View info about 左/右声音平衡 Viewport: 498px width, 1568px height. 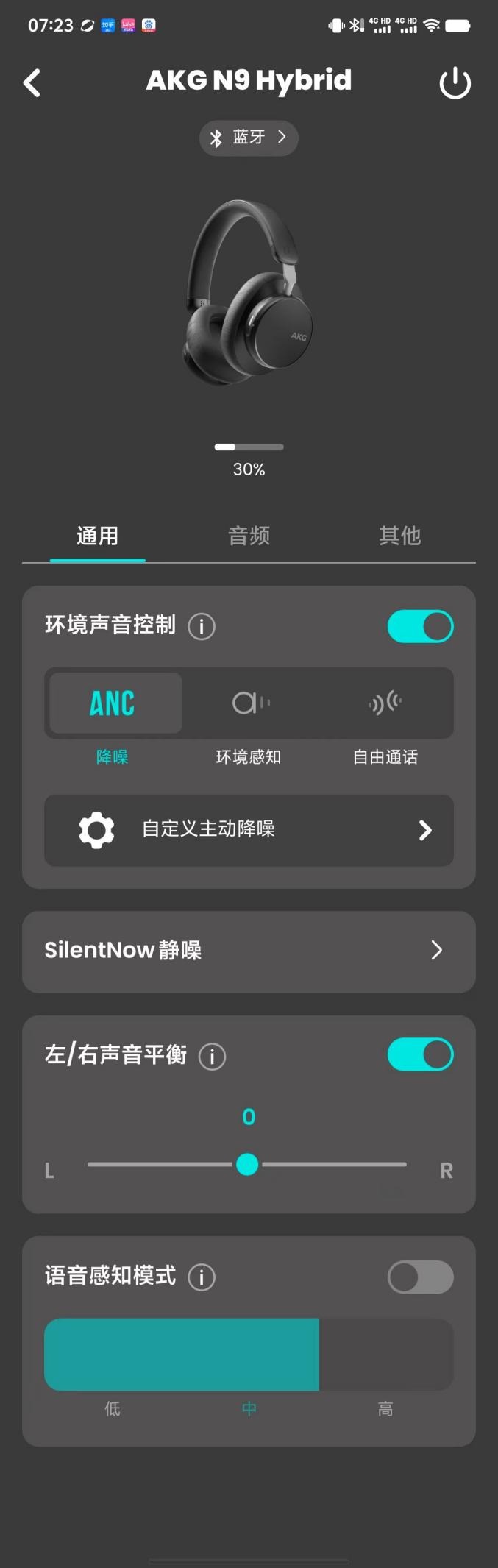coord(213,1057)
